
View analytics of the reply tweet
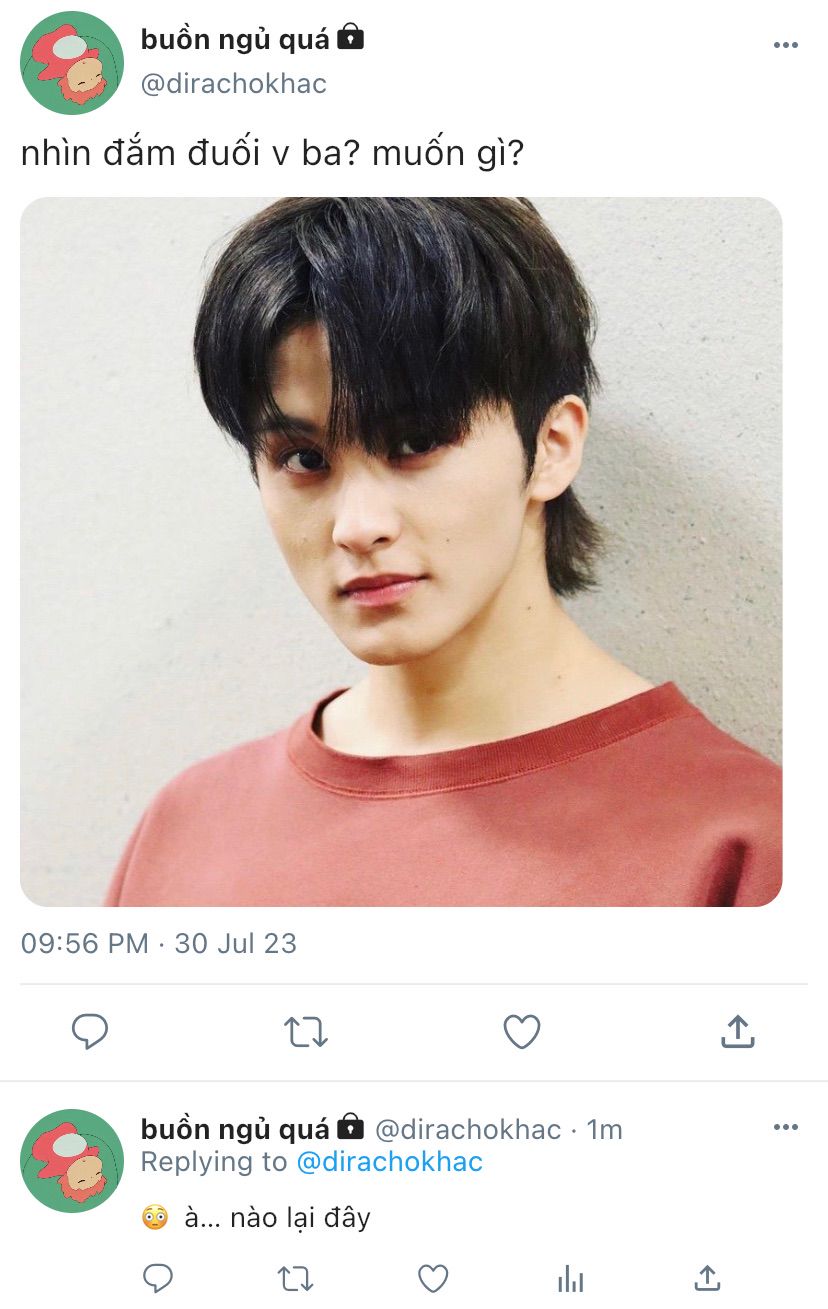coord(570,1277)
